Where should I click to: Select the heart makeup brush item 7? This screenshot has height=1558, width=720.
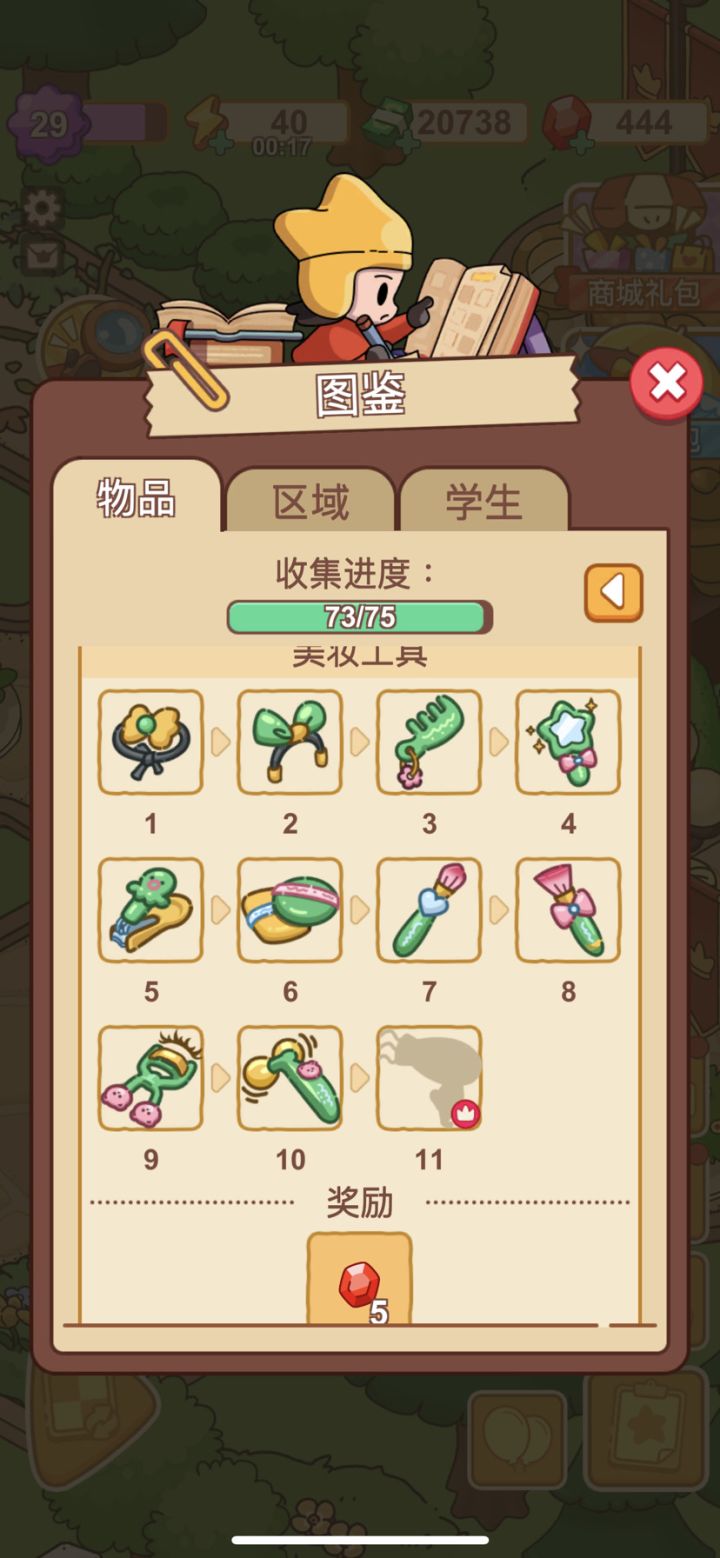coord(428,909)
